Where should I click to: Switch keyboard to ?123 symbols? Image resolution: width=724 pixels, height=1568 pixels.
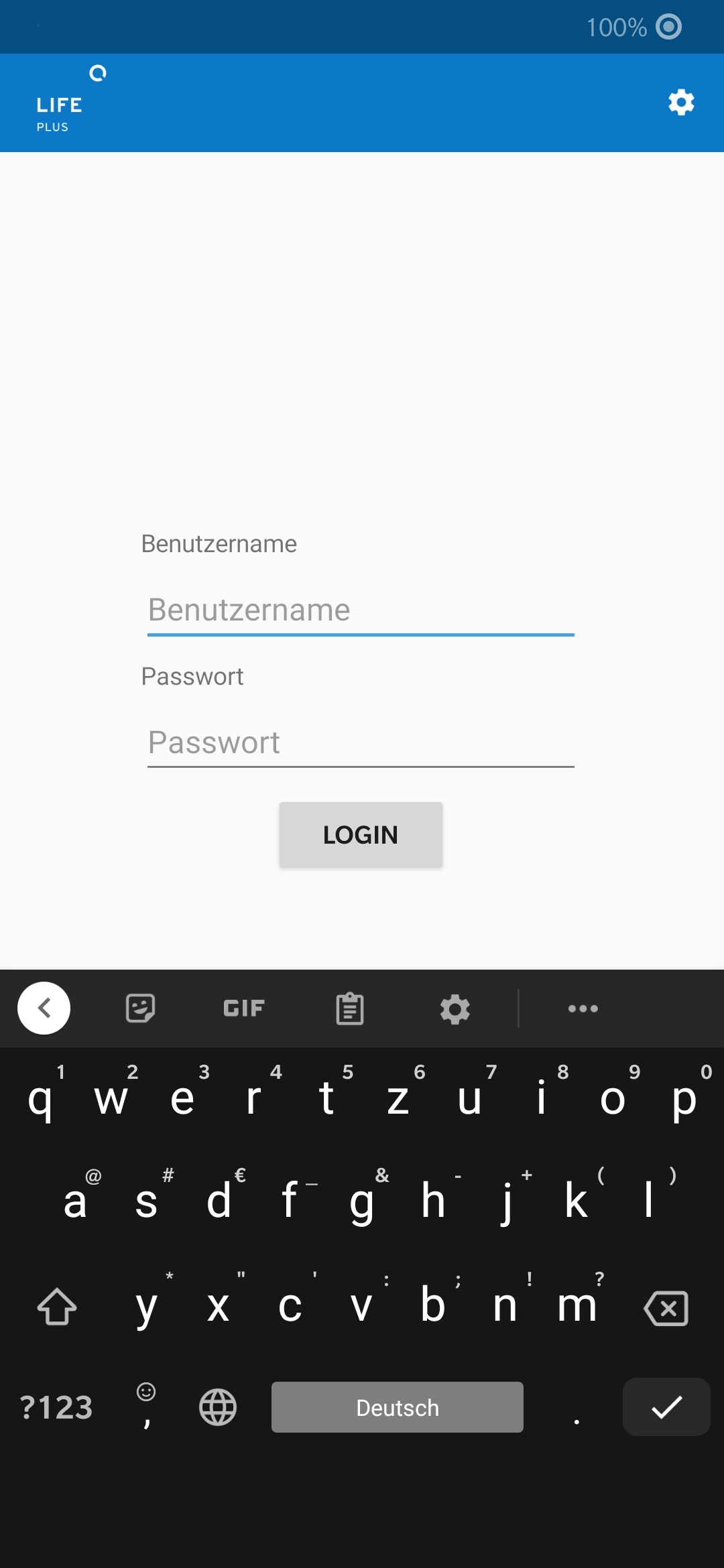56,1407
